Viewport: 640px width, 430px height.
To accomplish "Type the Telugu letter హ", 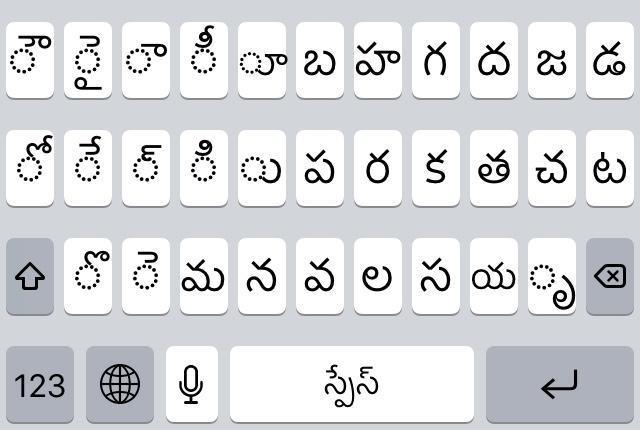I will [x=378, y=60].
